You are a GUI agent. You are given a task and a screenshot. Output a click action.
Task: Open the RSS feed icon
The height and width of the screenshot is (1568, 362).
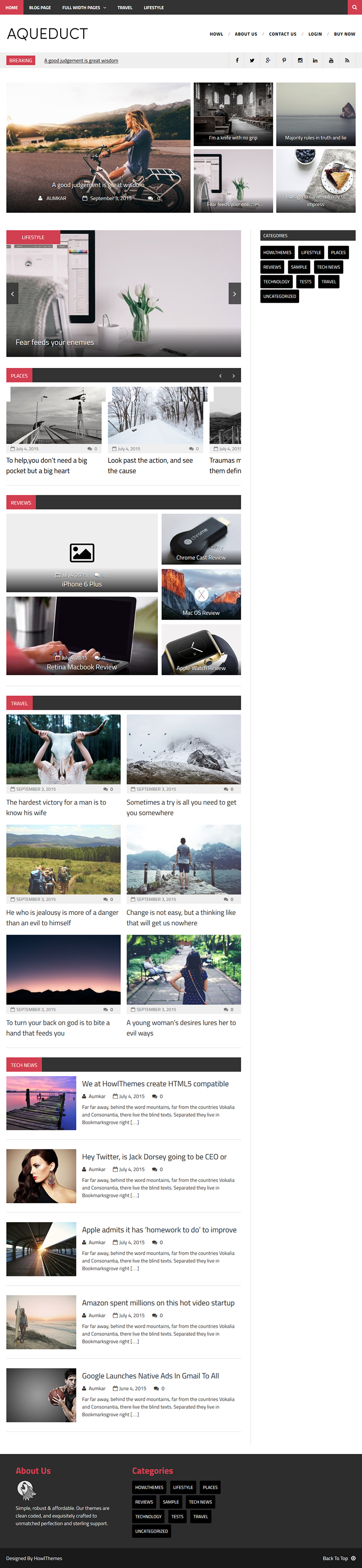pyautogui.click(x=347, y=60)
